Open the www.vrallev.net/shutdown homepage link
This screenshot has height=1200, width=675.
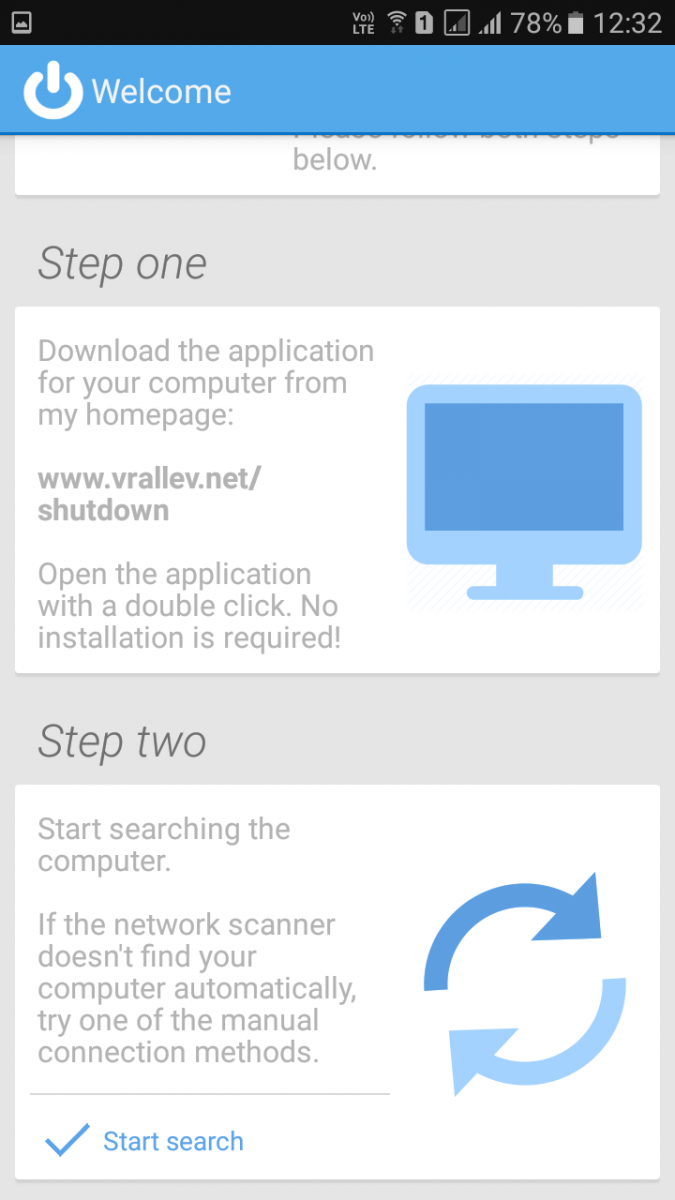(x=148, y=494)
